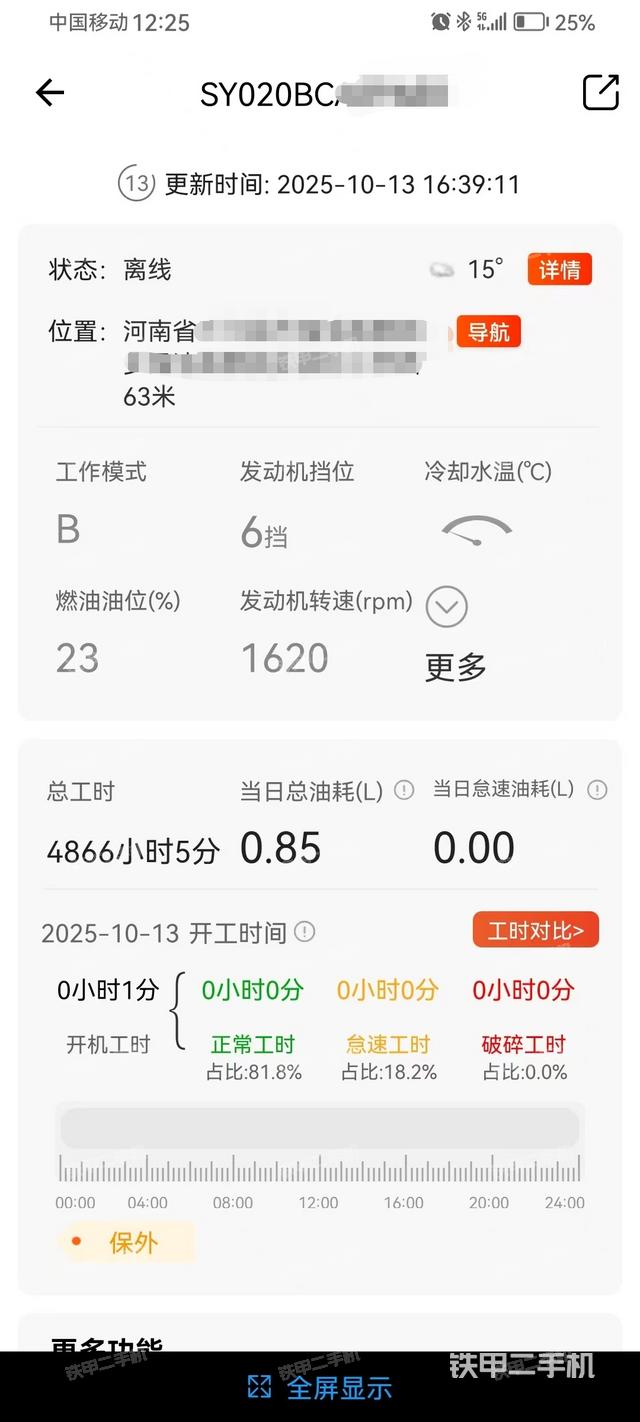The height and width of the screenshot is (1422, 640).
Task: Open weather 详情 details
Action: point(560,270)
